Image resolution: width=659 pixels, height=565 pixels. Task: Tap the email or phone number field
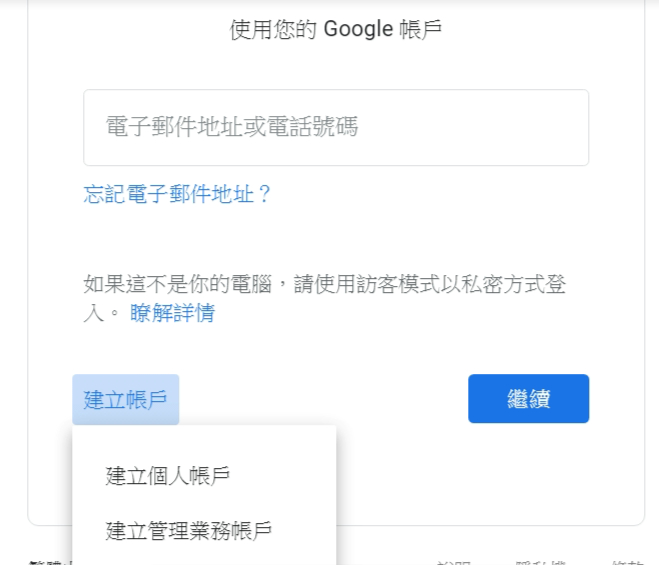335,127
